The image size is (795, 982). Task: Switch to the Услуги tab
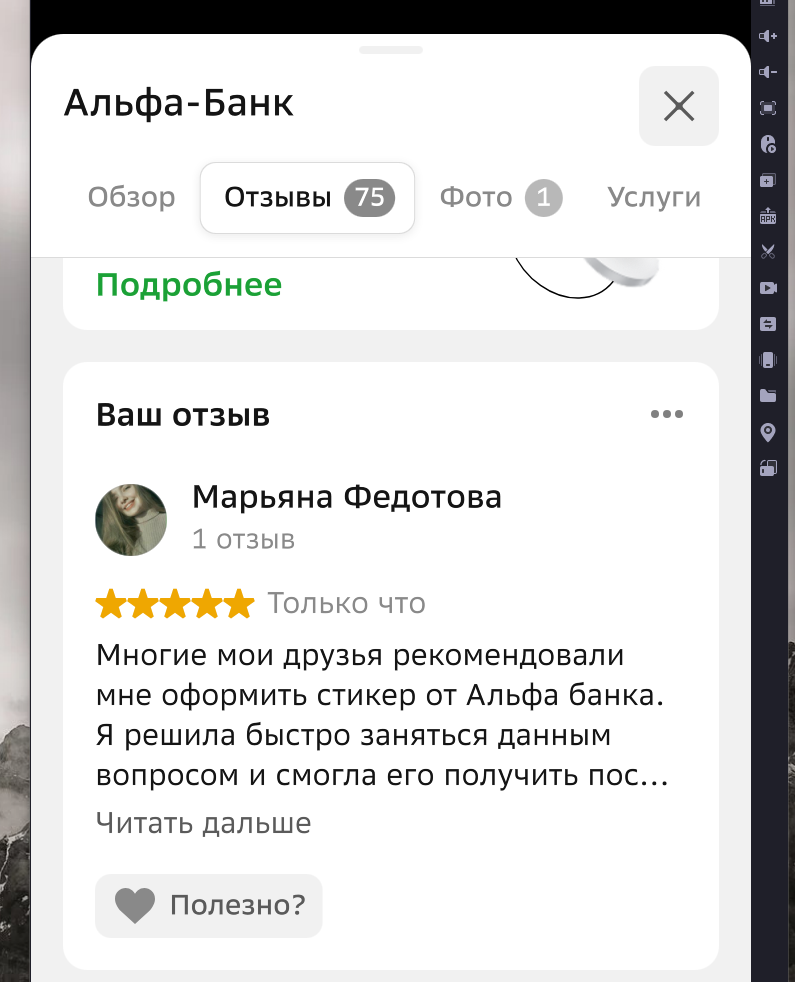tap(654, 198)
